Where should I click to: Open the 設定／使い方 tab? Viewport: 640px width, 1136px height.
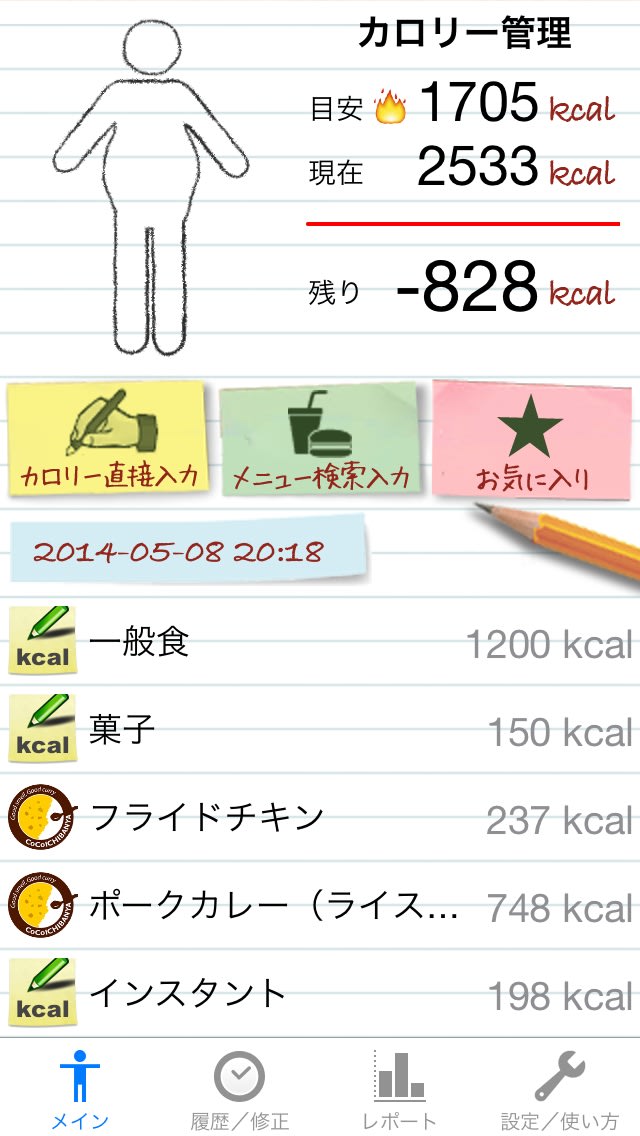tap(560, 1088)
